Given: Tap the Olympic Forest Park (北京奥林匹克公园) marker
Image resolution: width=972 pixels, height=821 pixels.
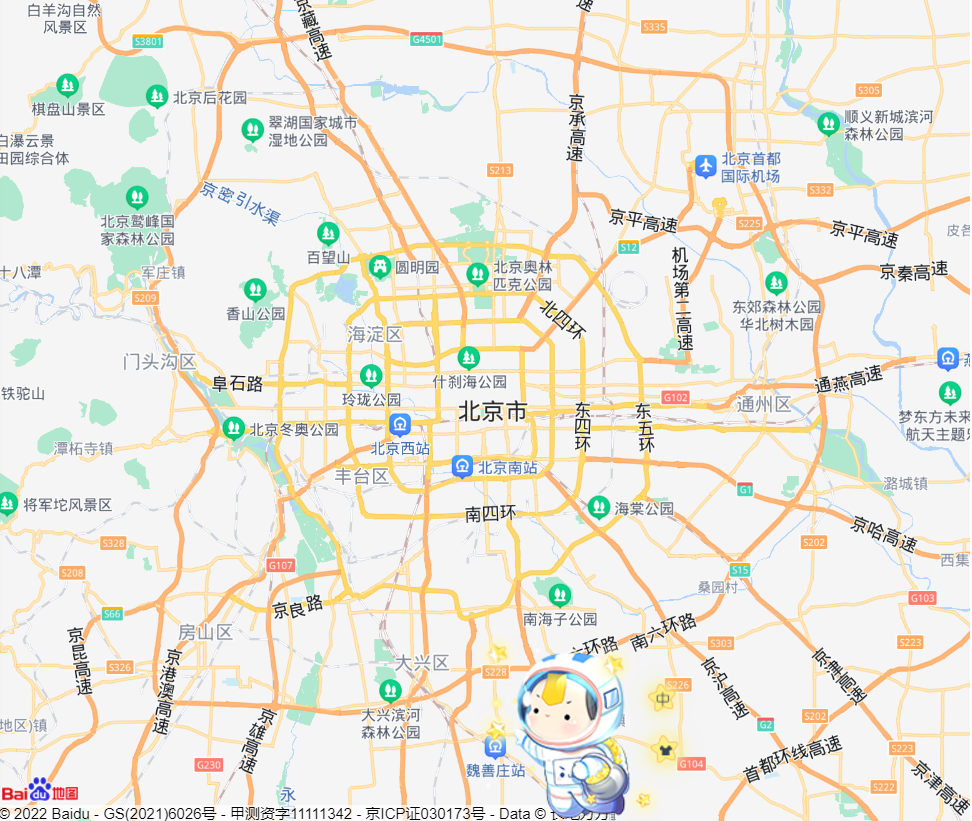Looking at the screenshot, I should click(478, 273).
